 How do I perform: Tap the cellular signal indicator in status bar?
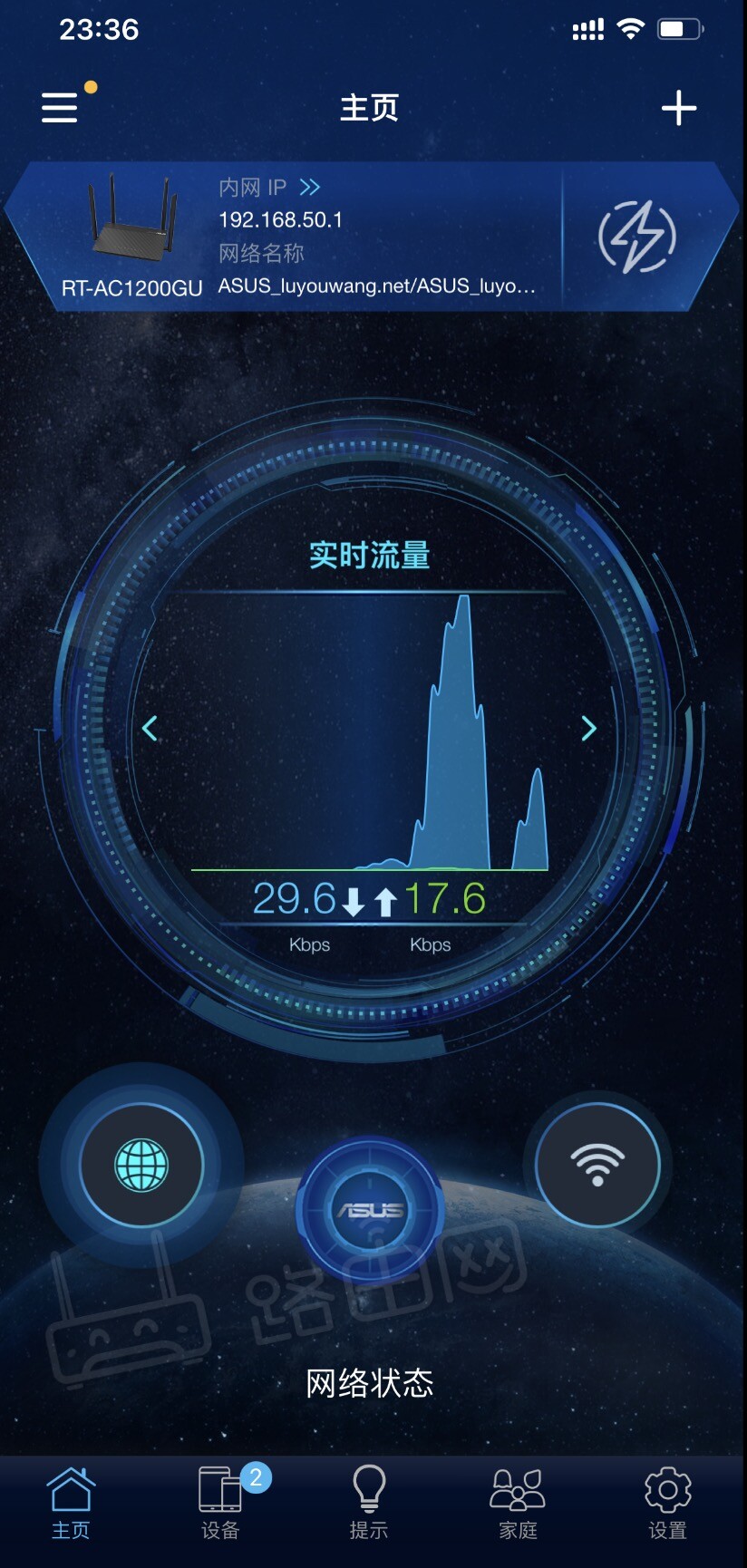pos(586,28)
